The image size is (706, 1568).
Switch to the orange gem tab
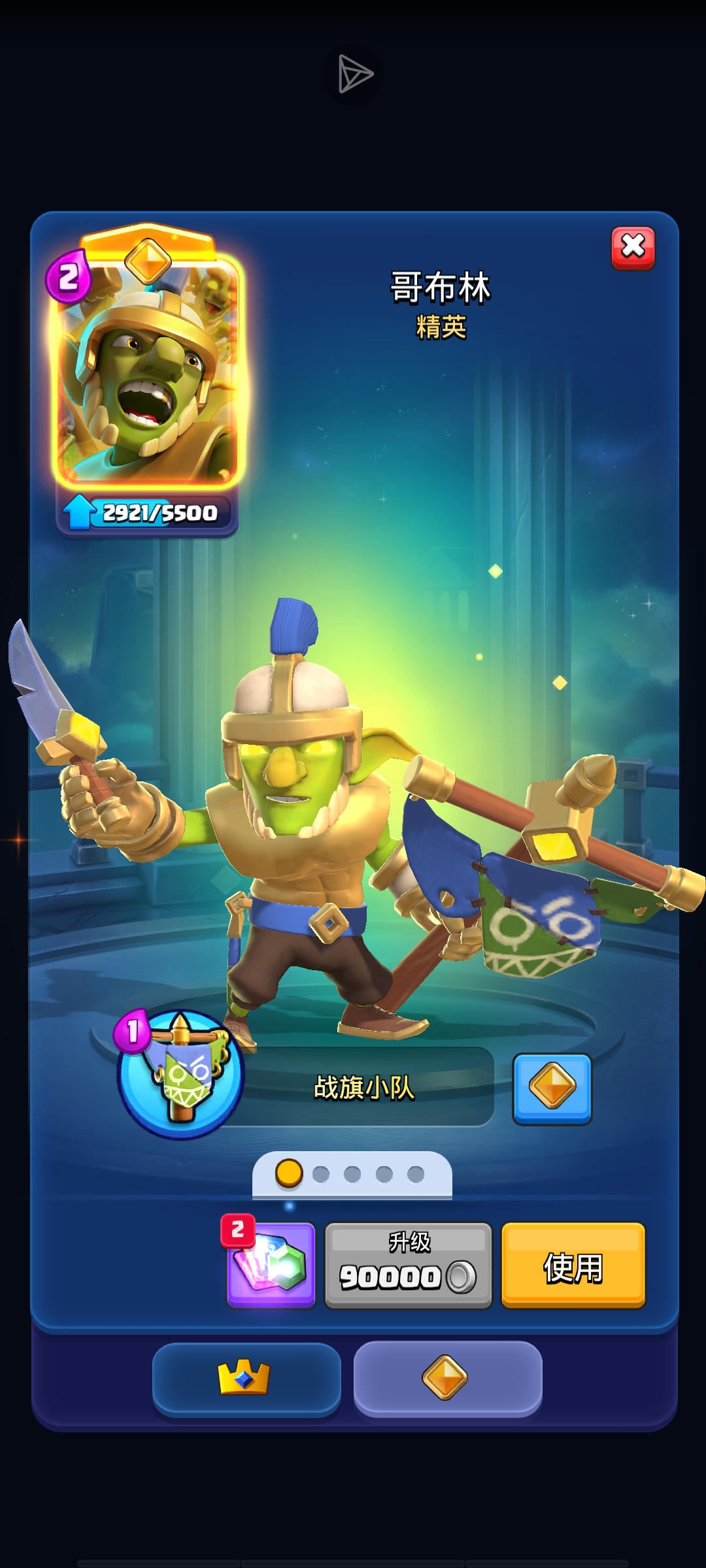[x=447, y=1379]
